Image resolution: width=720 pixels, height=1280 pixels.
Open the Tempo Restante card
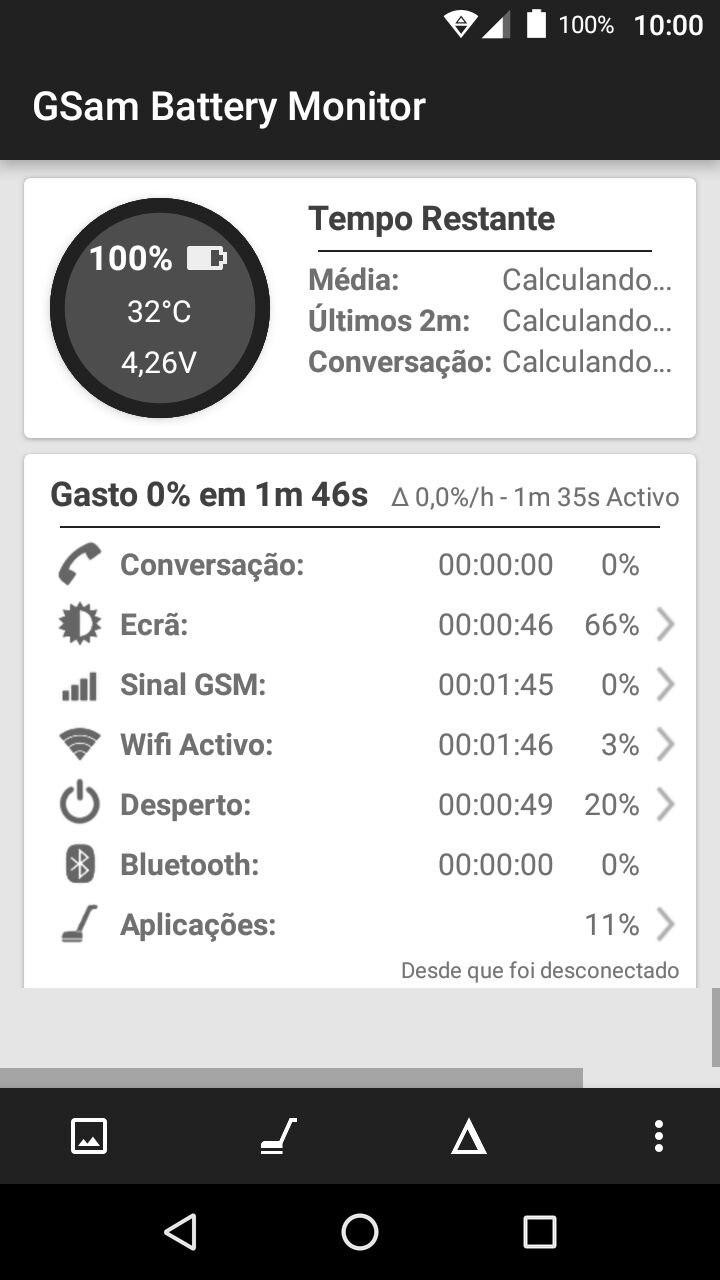click(x=360, y=308)
